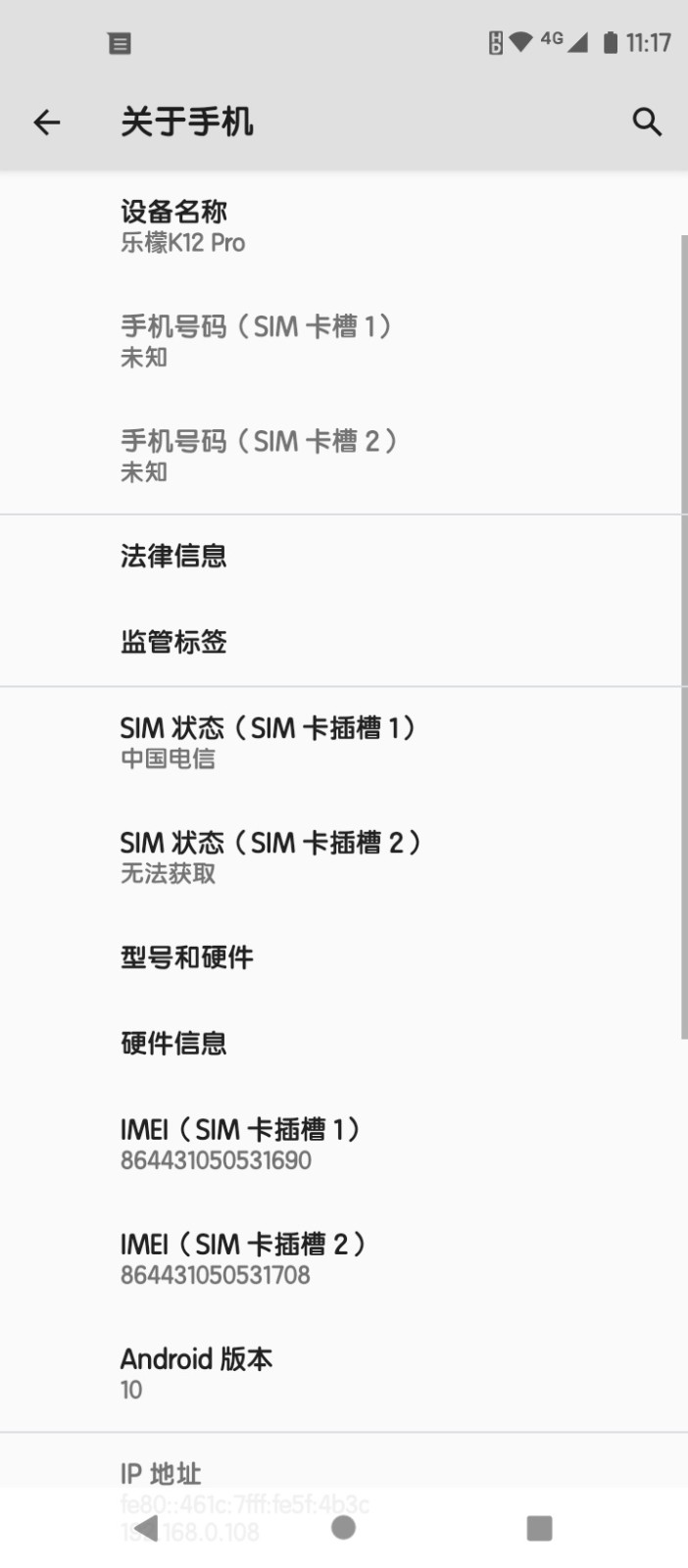This screenshot has width=688, height=1568.
Task: Open the search icon in the app bar
Action: [x=647, y=122]
